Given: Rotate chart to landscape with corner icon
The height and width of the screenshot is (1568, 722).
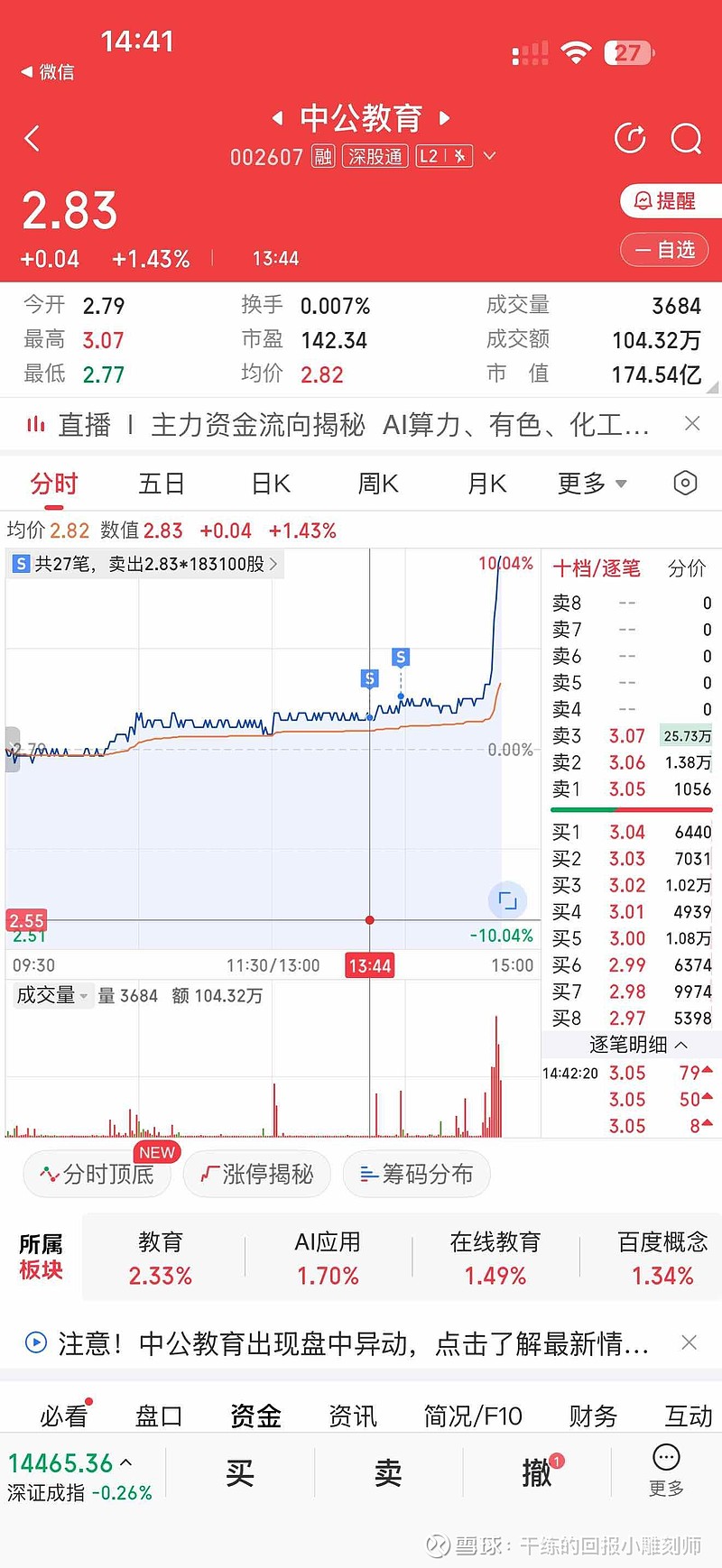Looking at the screenshot, I should point(506,899).
